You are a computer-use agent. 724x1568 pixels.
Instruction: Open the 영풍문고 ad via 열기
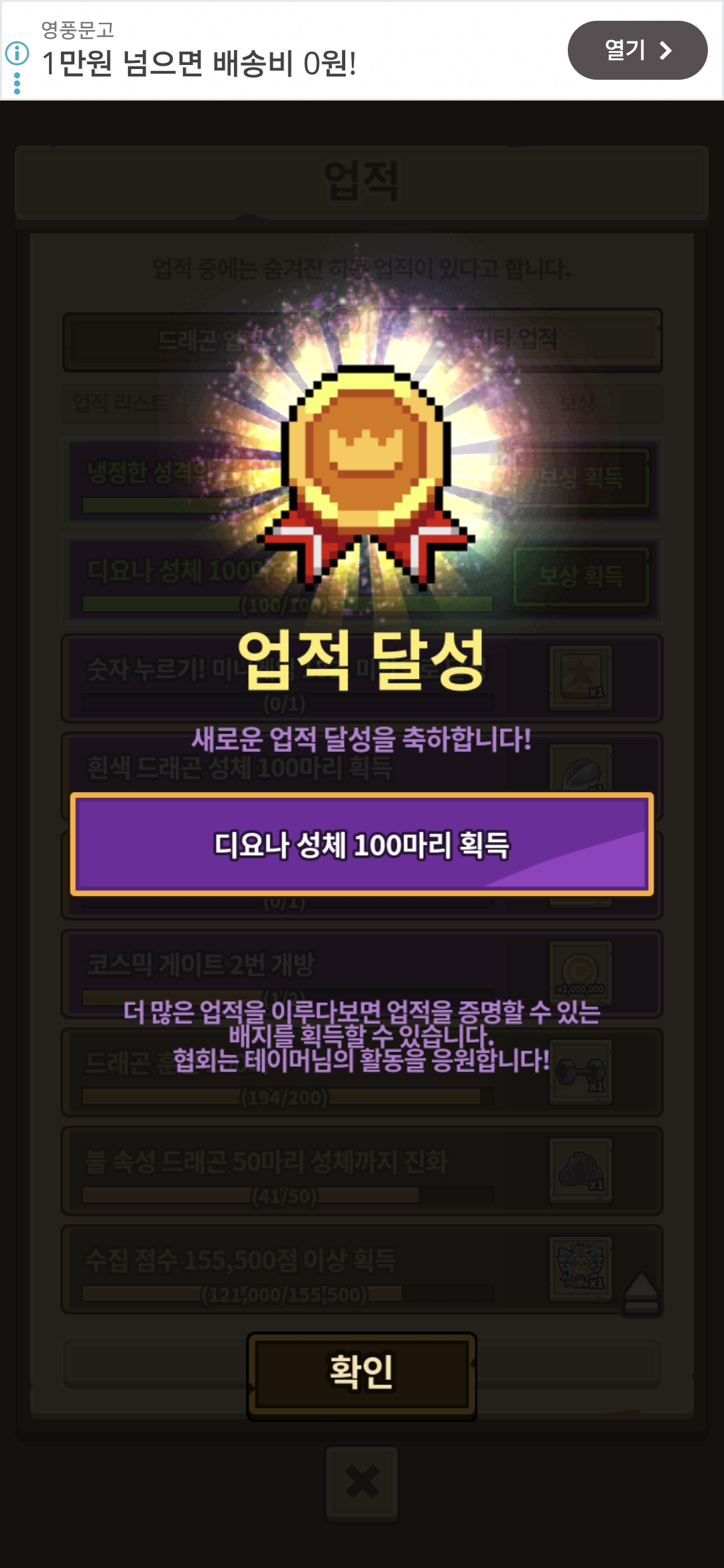click(x=638, y=50)
